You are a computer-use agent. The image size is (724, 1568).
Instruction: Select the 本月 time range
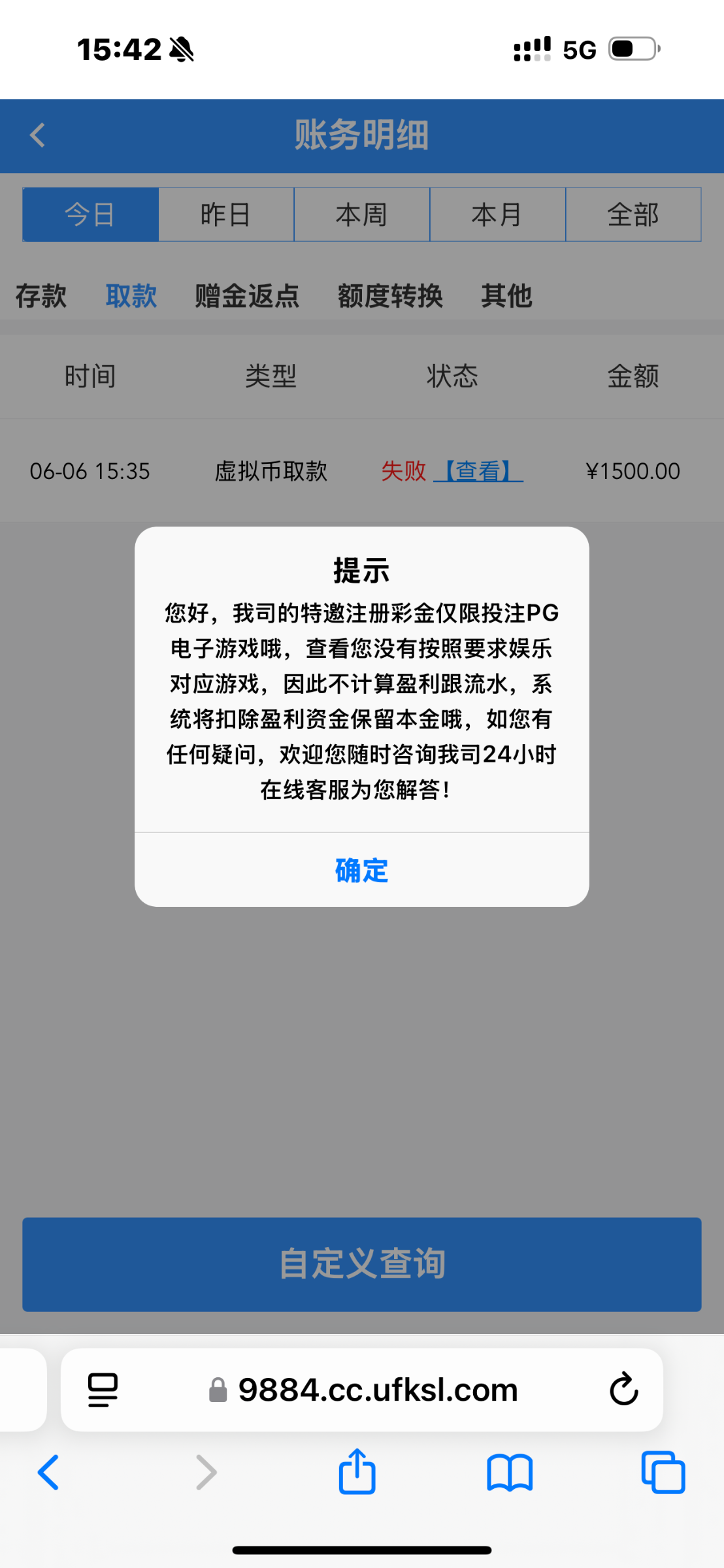point(497,215)
